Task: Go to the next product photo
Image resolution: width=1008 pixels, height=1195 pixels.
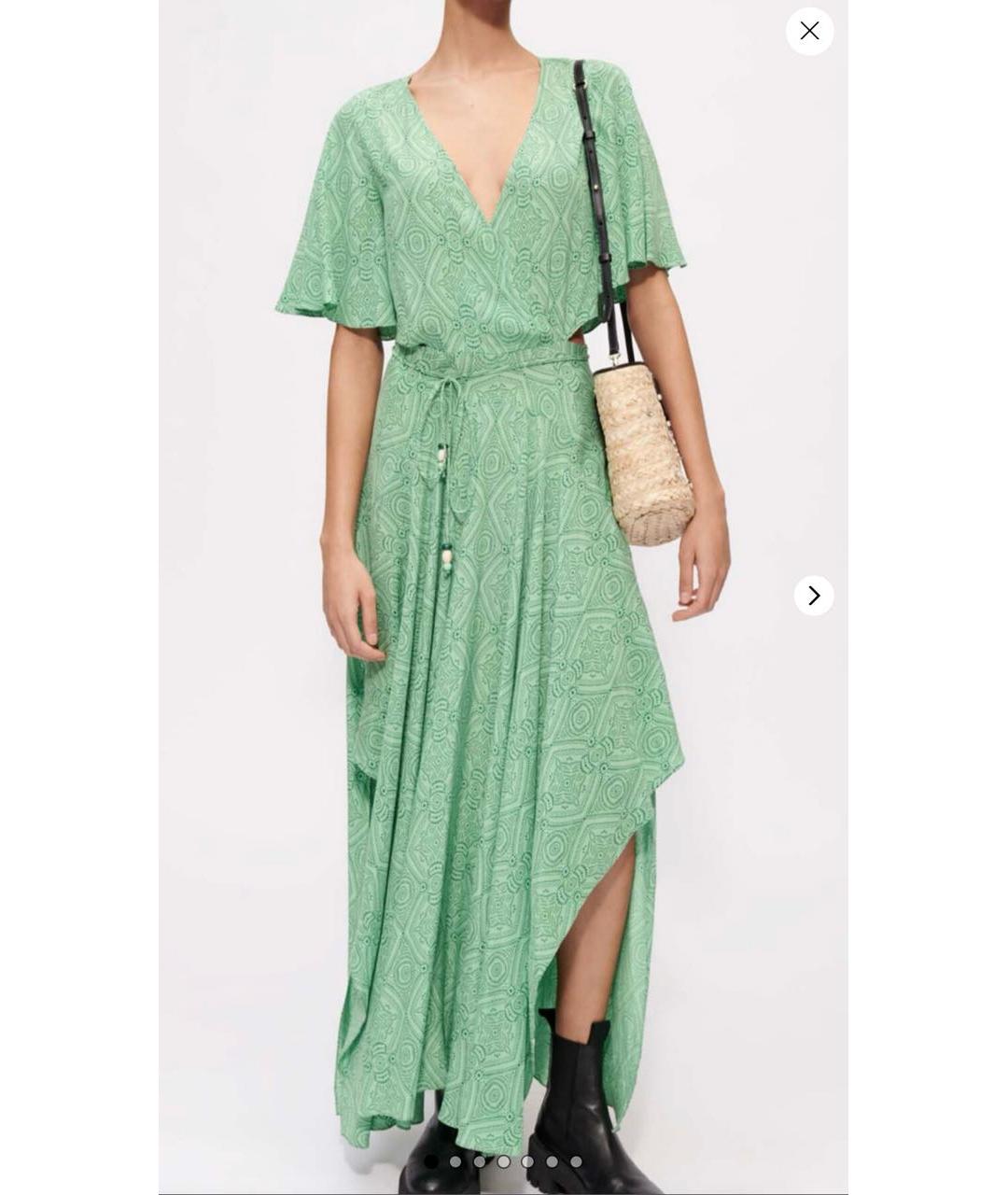Action: point(813,595)
